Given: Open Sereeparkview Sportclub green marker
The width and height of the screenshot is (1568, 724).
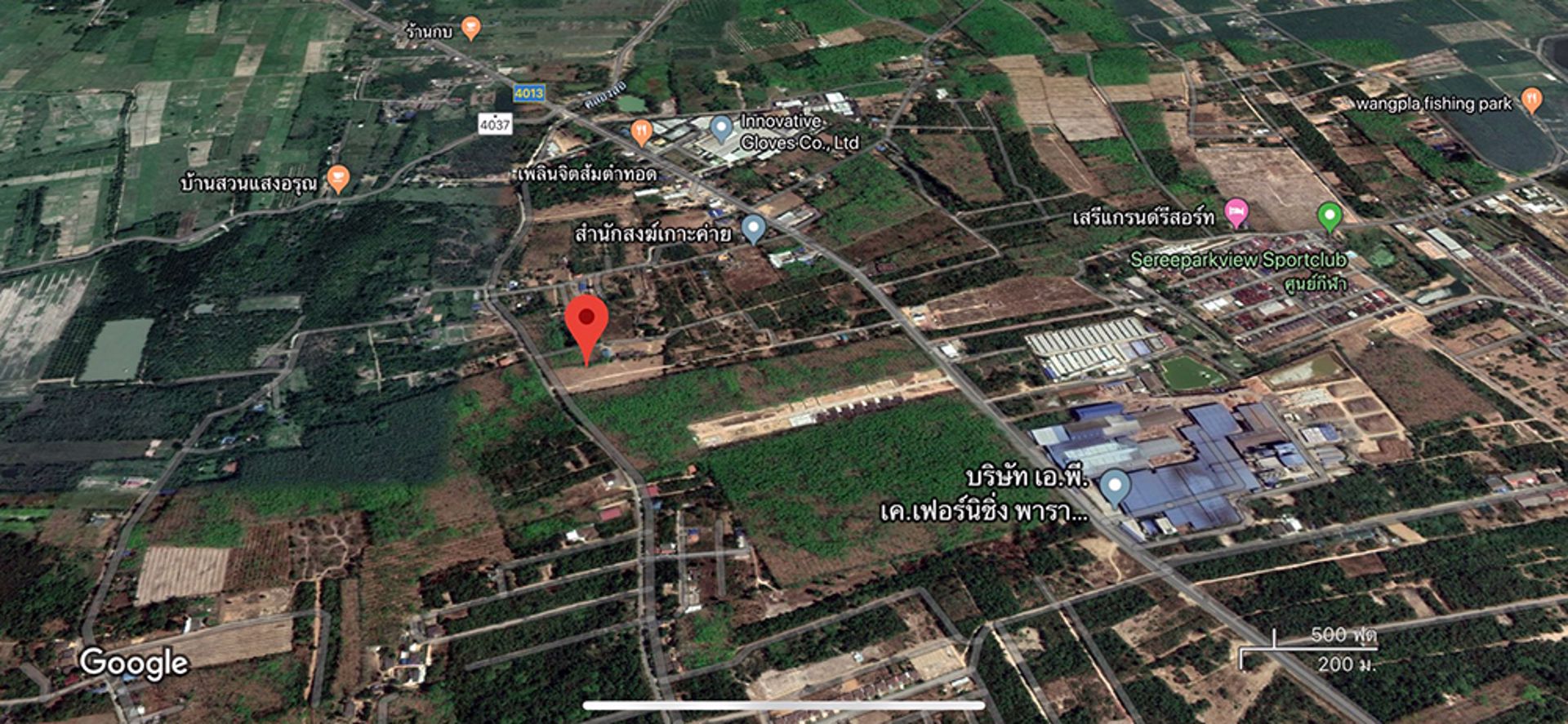Looking at the screenshot, I should point(1330,216).
